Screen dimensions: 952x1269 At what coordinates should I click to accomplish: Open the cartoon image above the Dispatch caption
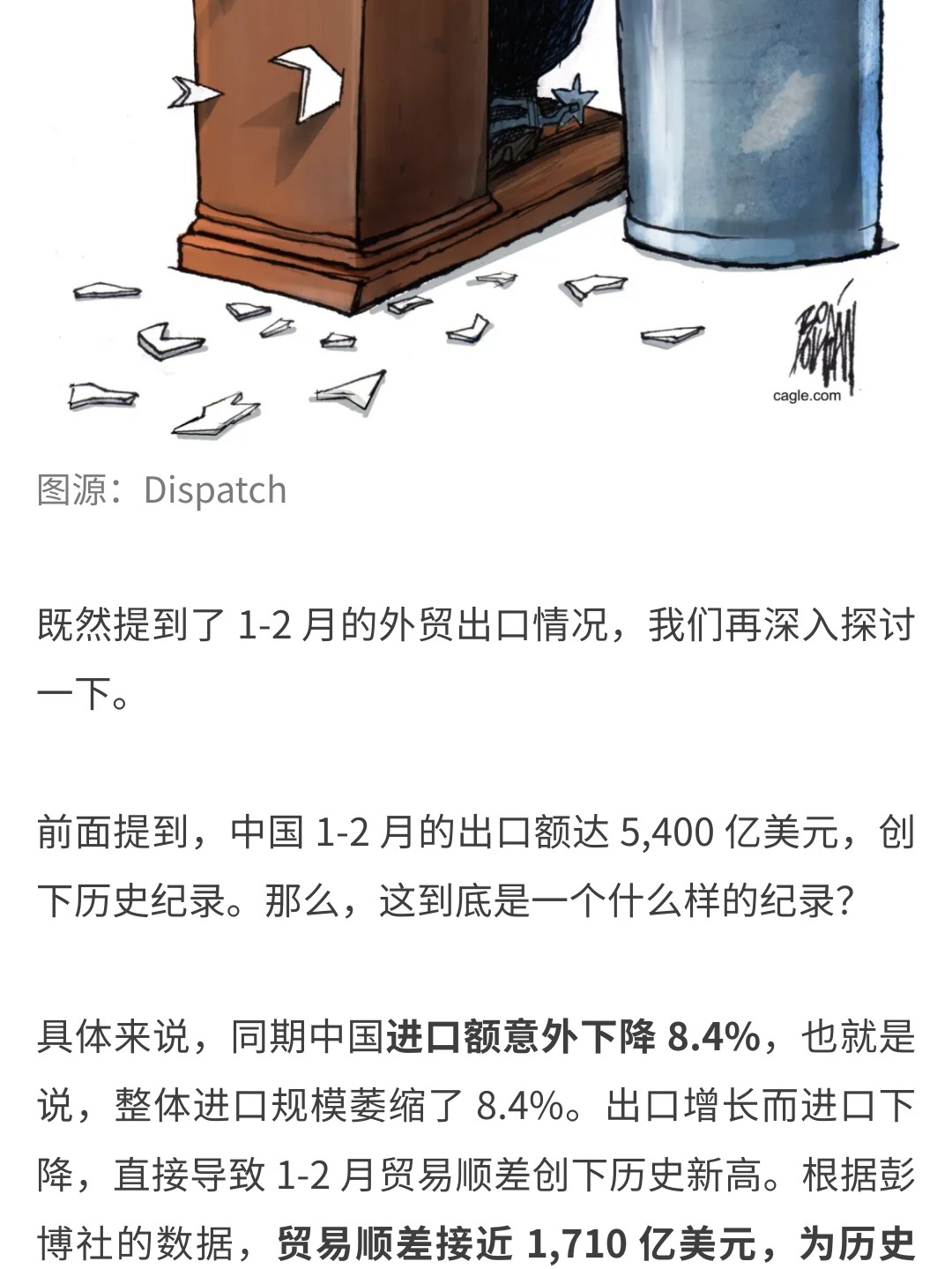click(476, 220)
